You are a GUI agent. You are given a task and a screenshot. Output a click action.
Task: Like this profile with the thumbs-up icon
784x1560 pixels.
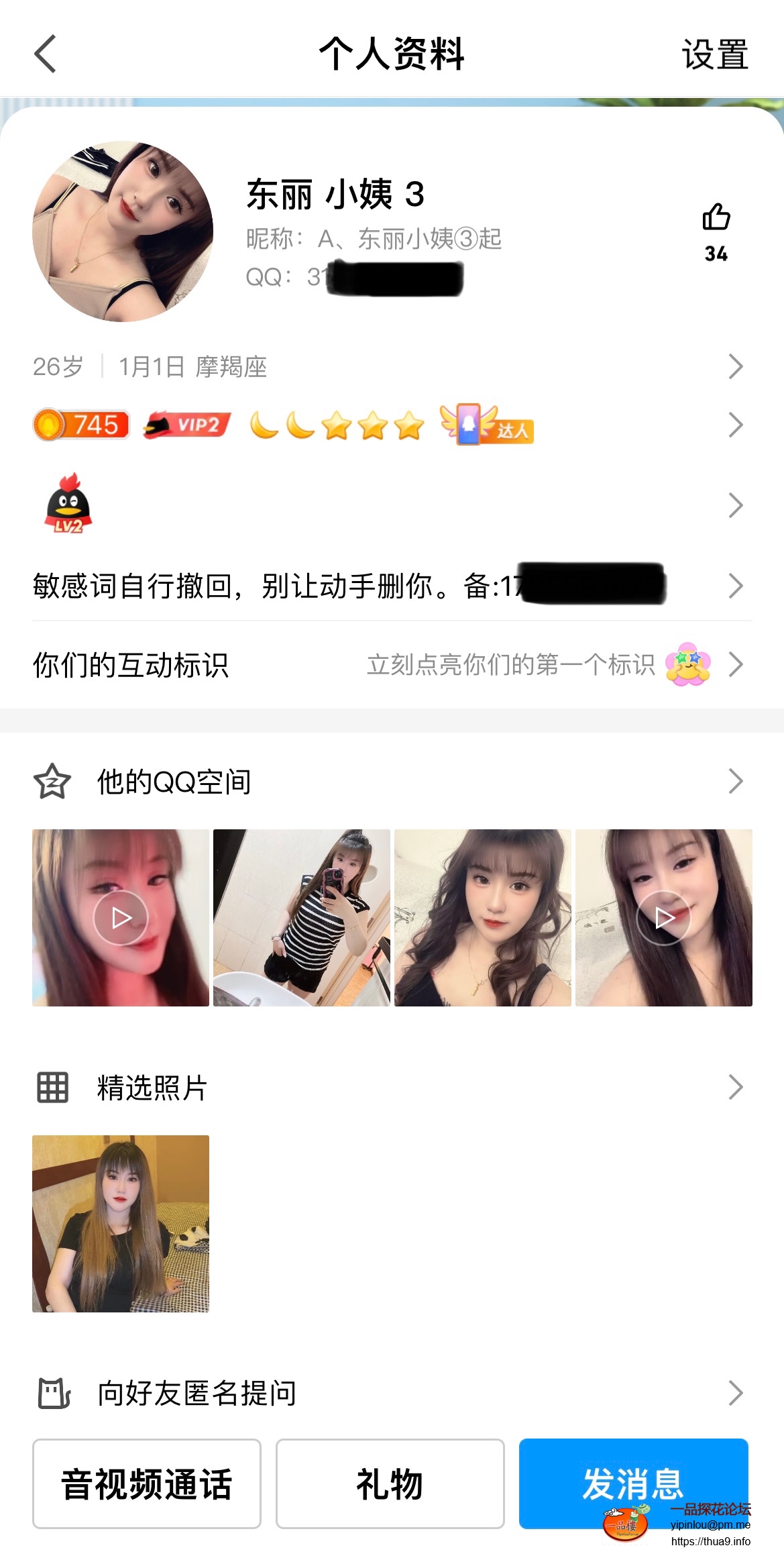[716, 218]
